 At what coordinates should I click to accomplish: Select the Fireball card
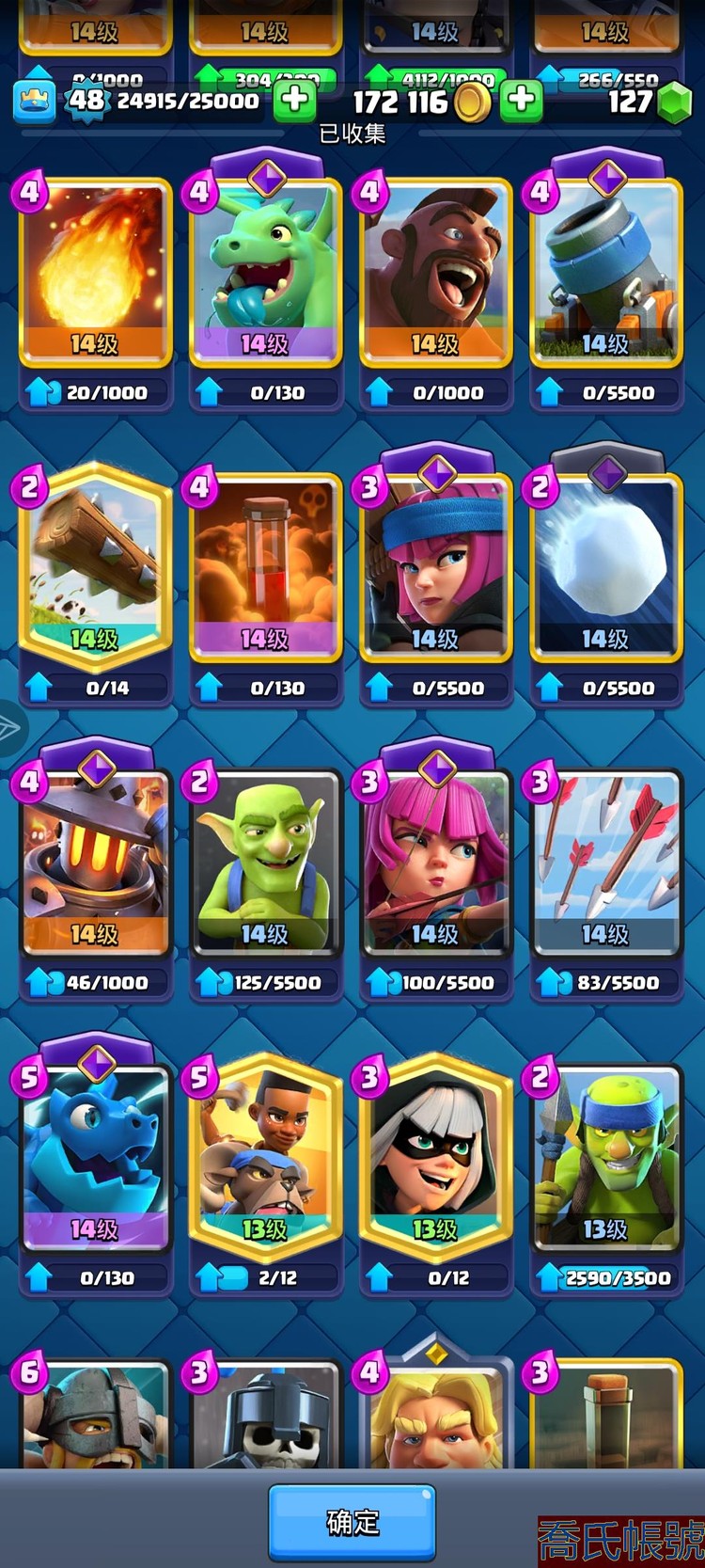point(95,273)
